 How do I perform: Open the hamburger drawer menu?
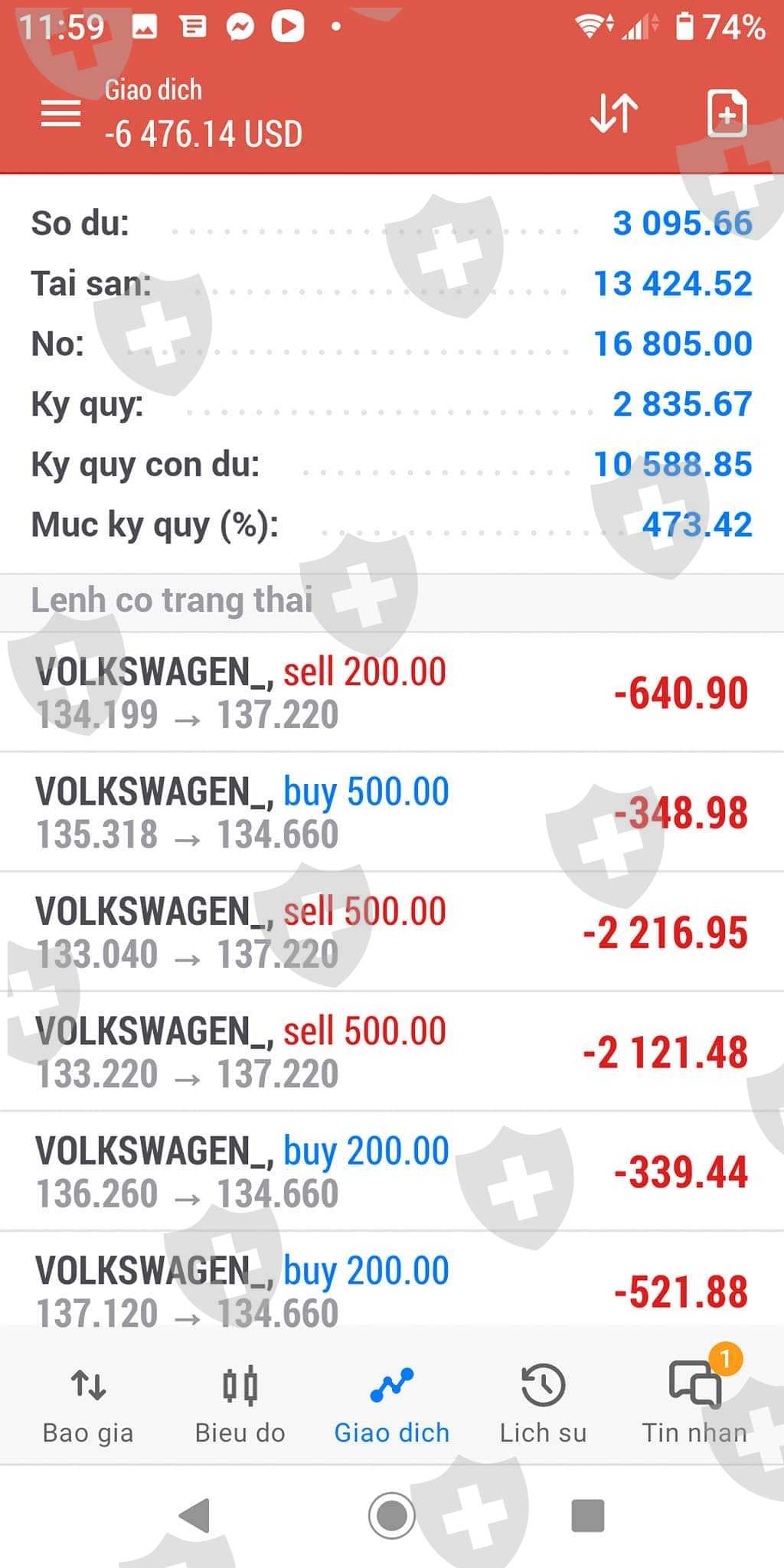[x=61, y=114]
